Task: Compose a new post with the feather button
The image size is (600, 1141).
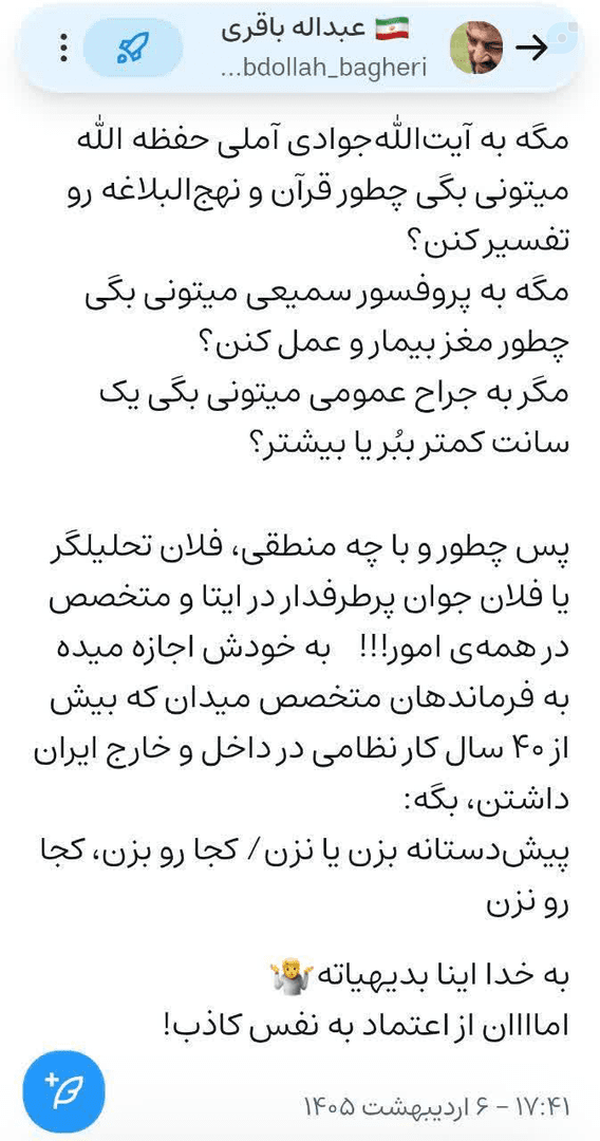Action: (64, 1091)
